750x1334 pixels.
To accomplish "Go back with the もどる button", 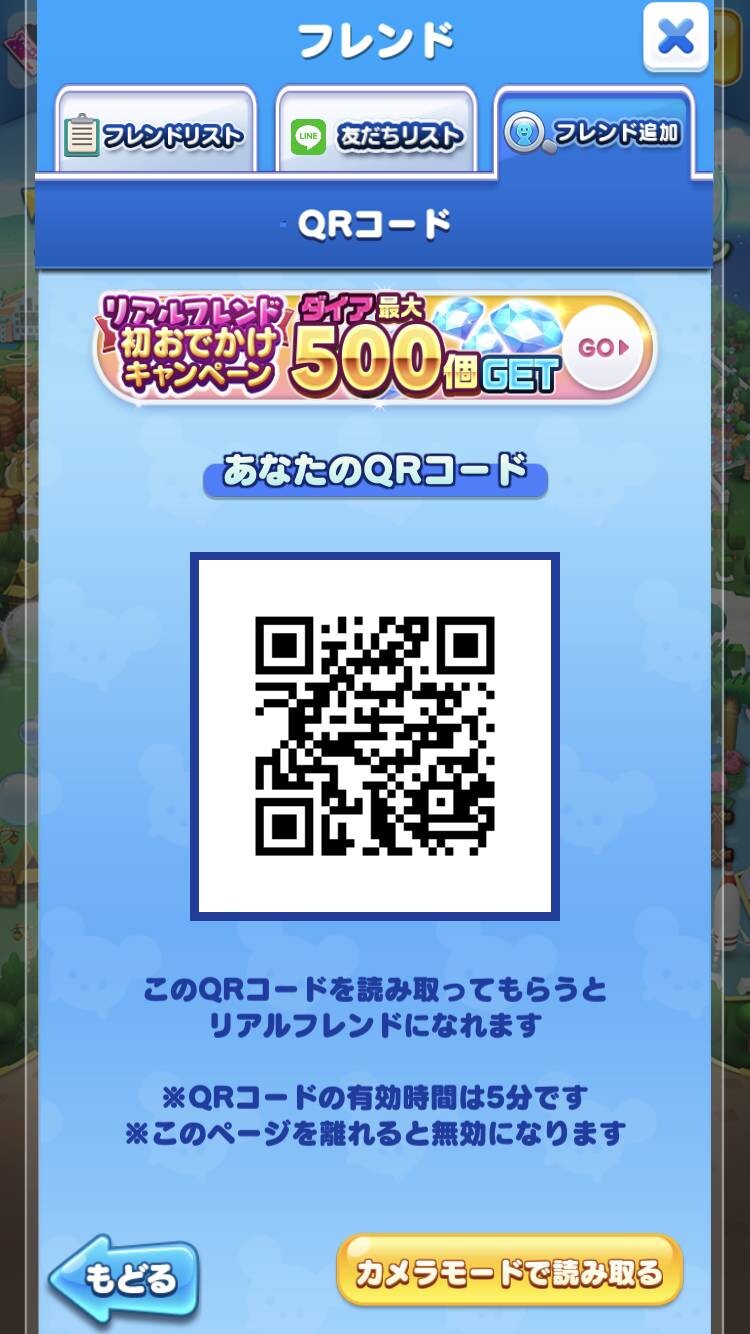I will (124, 1278).
